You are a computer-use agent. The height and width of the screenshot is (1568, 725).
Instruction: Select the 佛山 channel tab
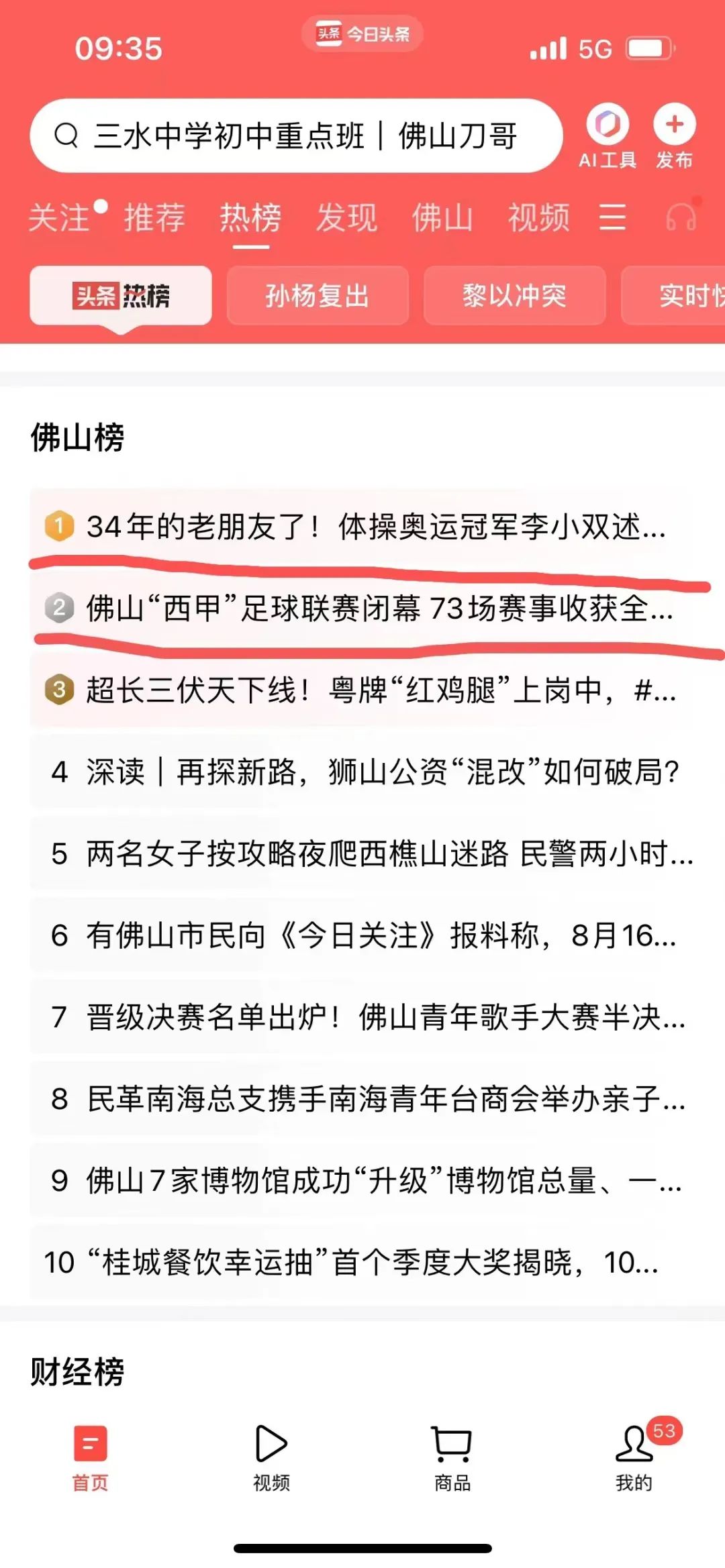(442, 217)
